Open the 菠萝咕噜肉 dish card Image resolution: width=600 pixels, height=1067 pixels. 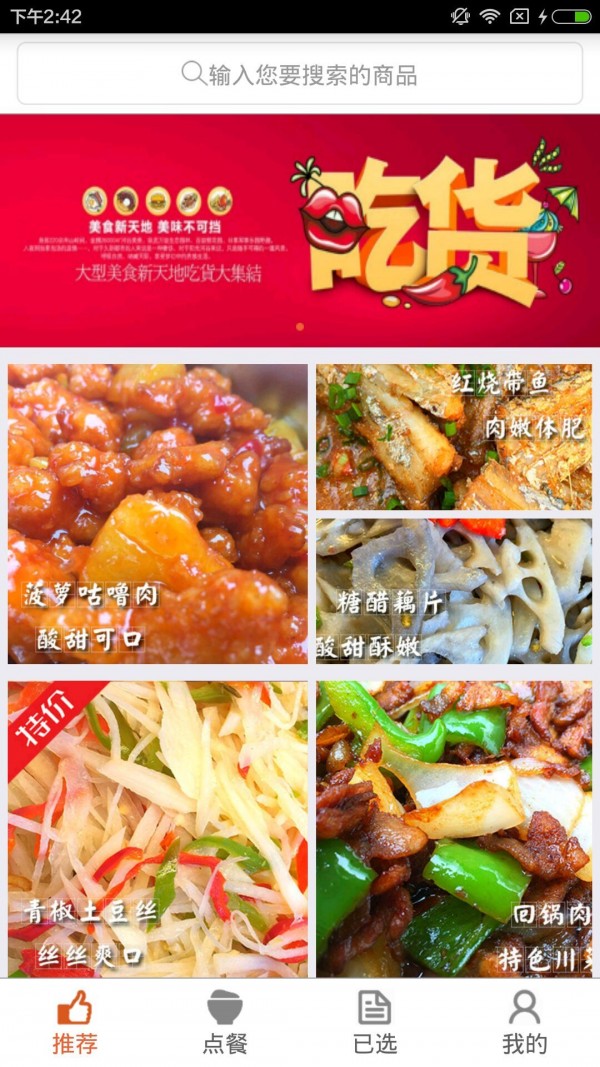pyautogui.click(x=158, y=514)
